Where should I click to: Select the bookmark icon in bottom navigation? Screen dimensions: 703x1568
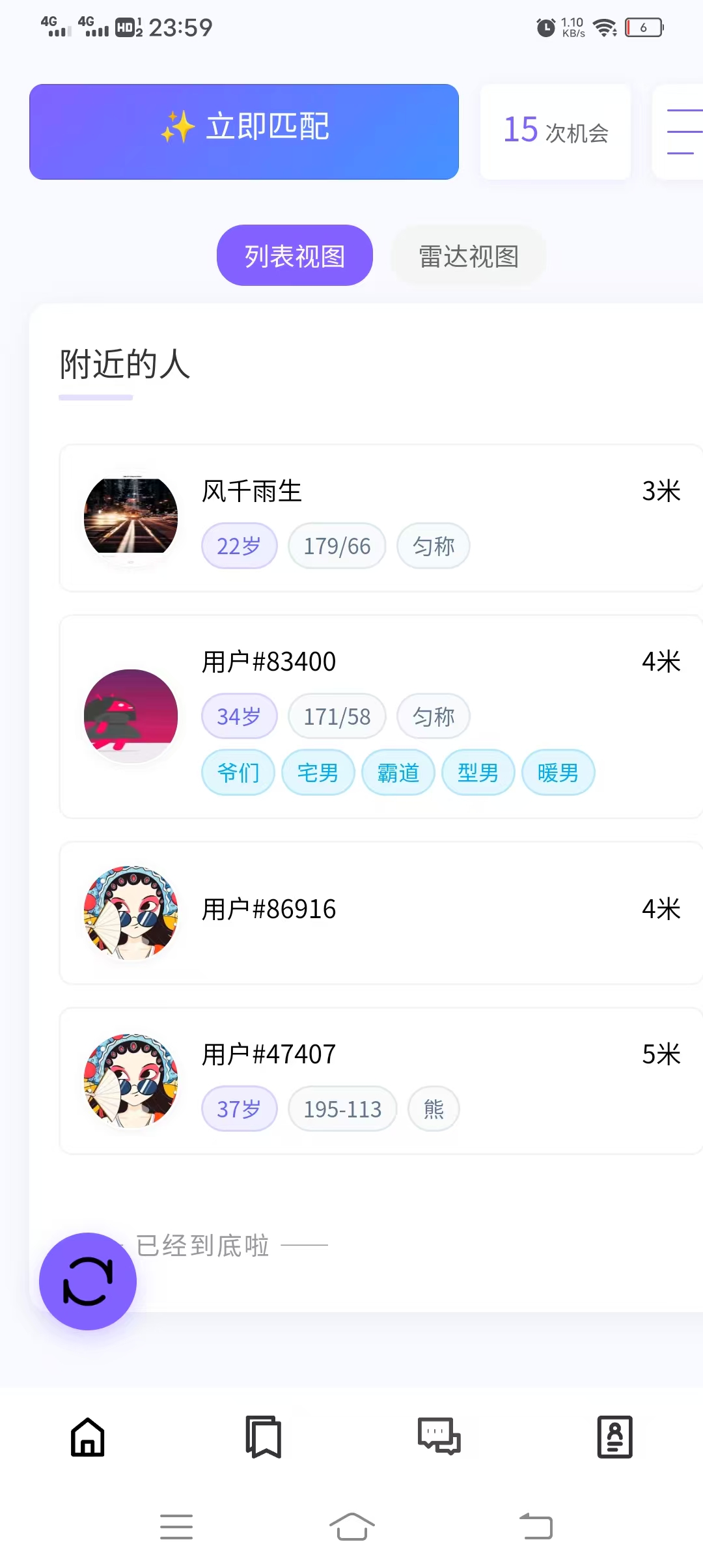[263, 1437]
